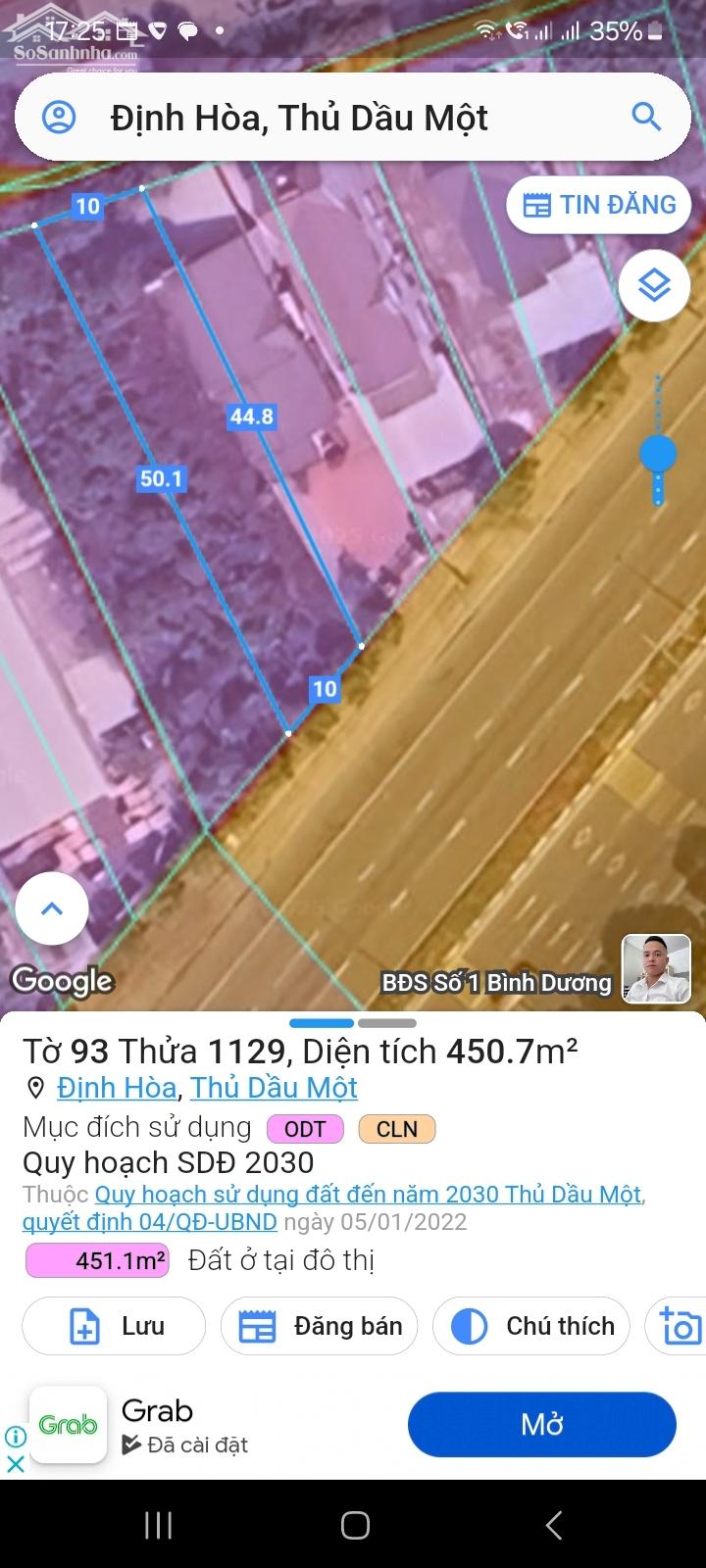Open Chú thích legend button
706x1568 pixels.
[x=530, y=1327]
